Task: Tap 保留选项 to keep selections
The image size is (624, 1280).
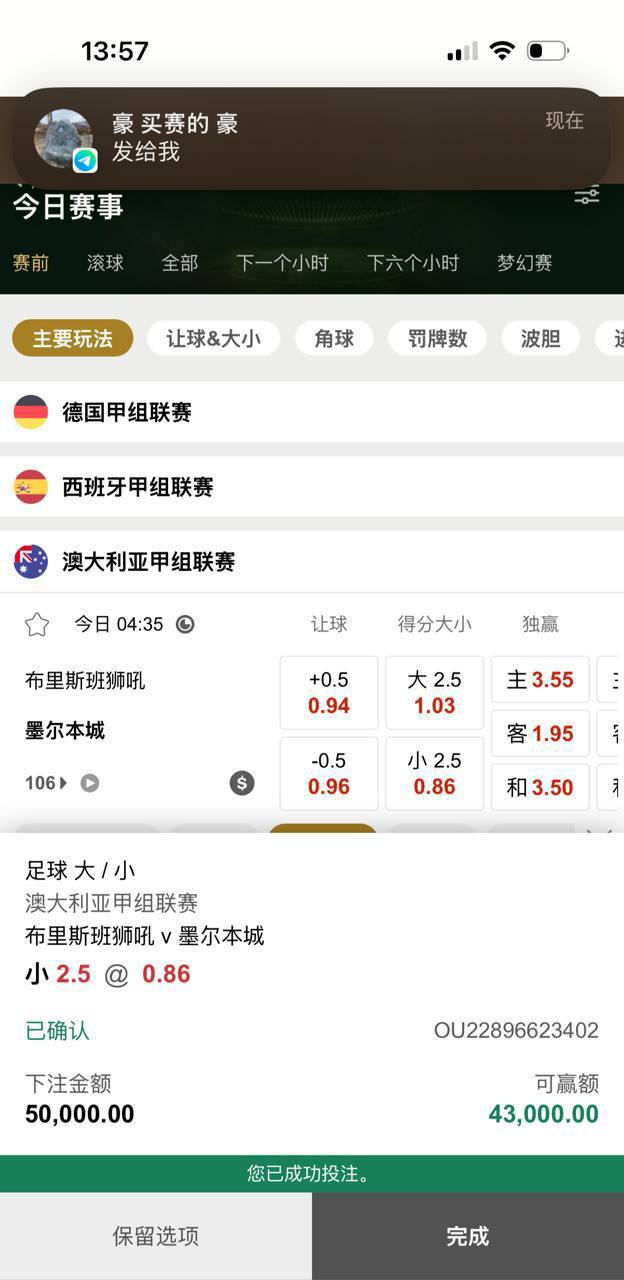Action: pos(156,1236)
